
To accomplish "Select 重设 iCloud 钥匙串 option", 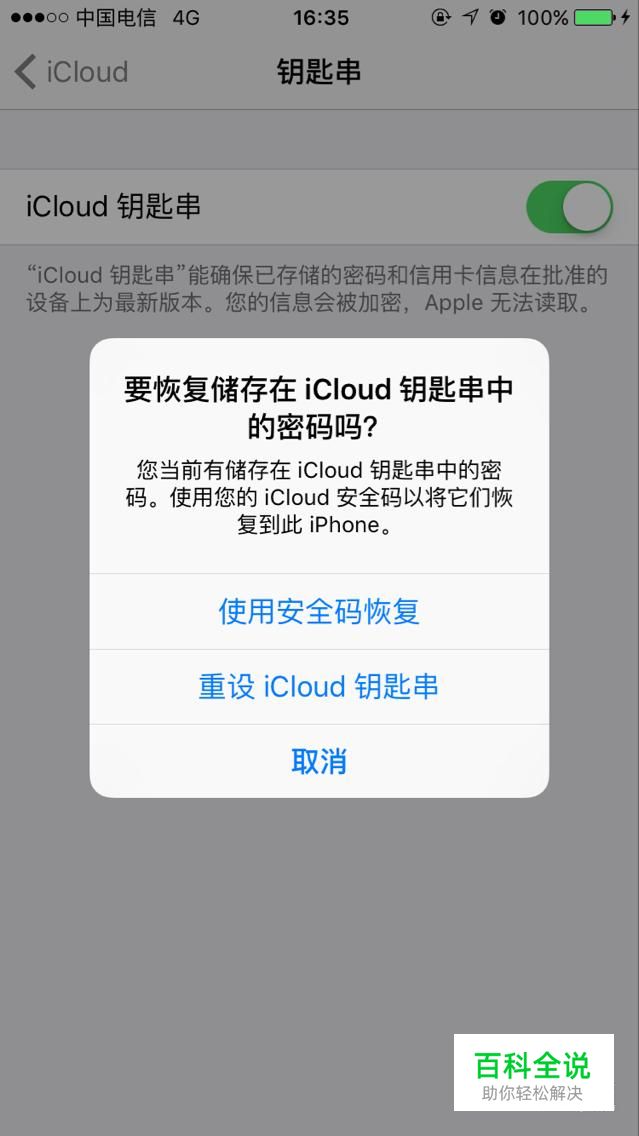I will tap(319, 687).
